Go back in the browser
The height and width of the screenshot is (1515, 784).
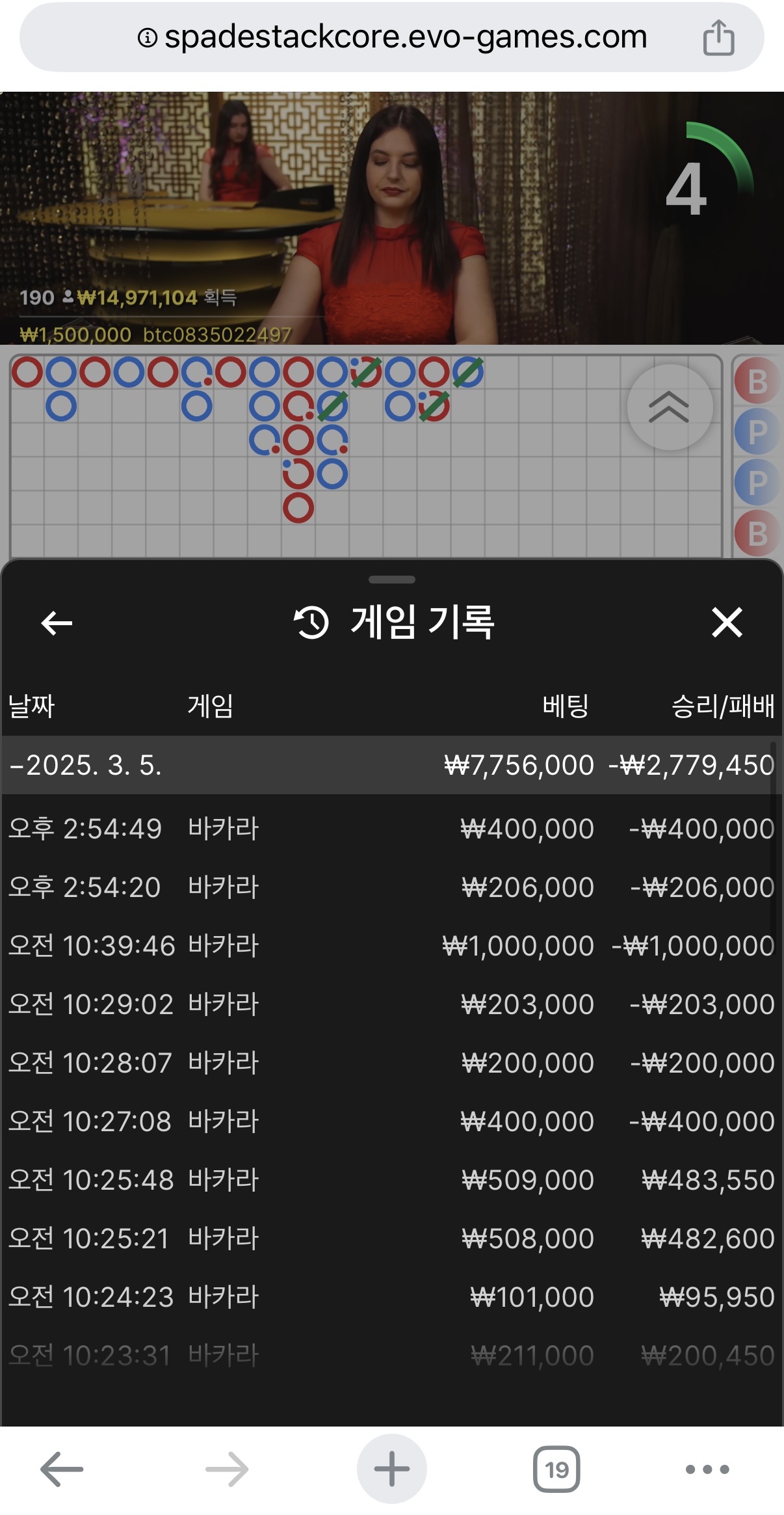pyautogui.click(x=62, y=1468)
